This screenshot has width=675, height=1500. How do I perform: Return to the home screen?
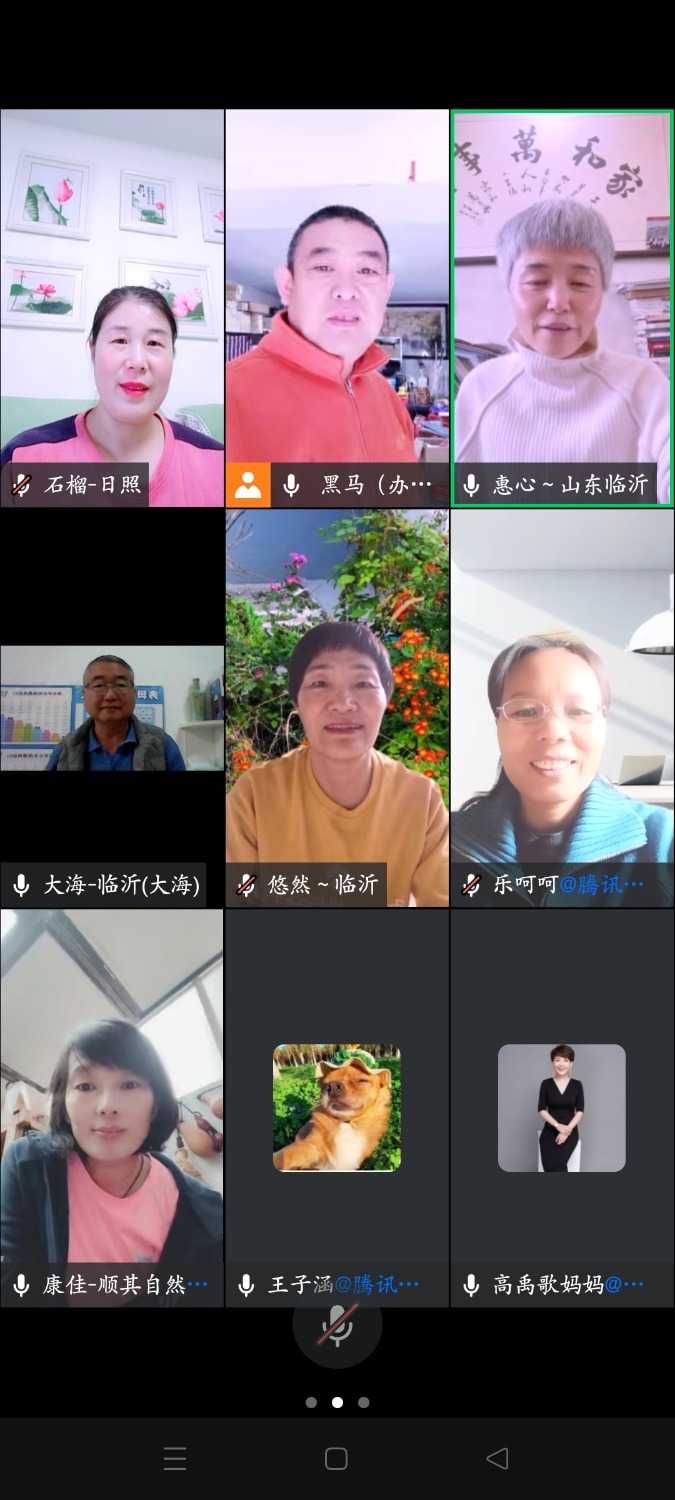point(337,1459)
